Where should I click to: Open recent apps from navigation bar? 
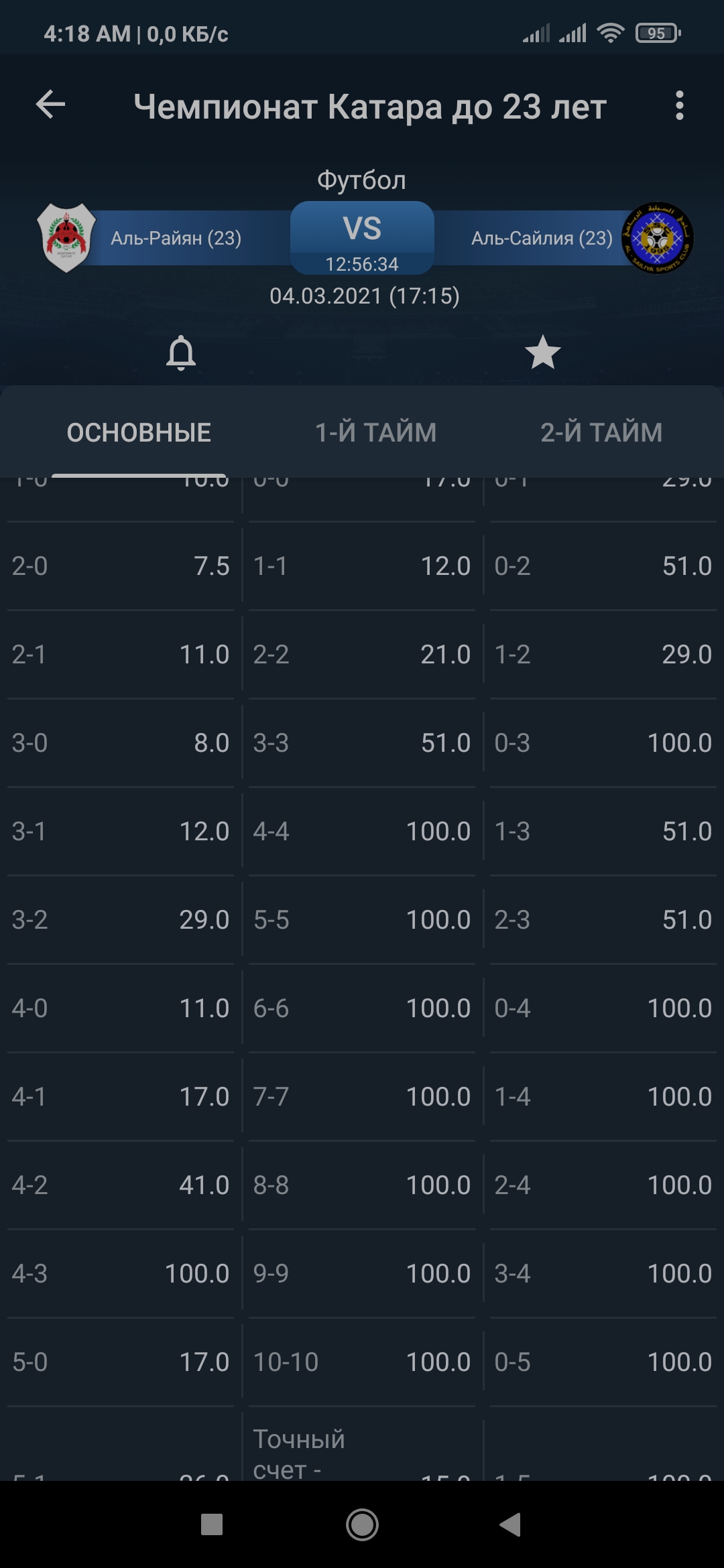(212, 1524)
